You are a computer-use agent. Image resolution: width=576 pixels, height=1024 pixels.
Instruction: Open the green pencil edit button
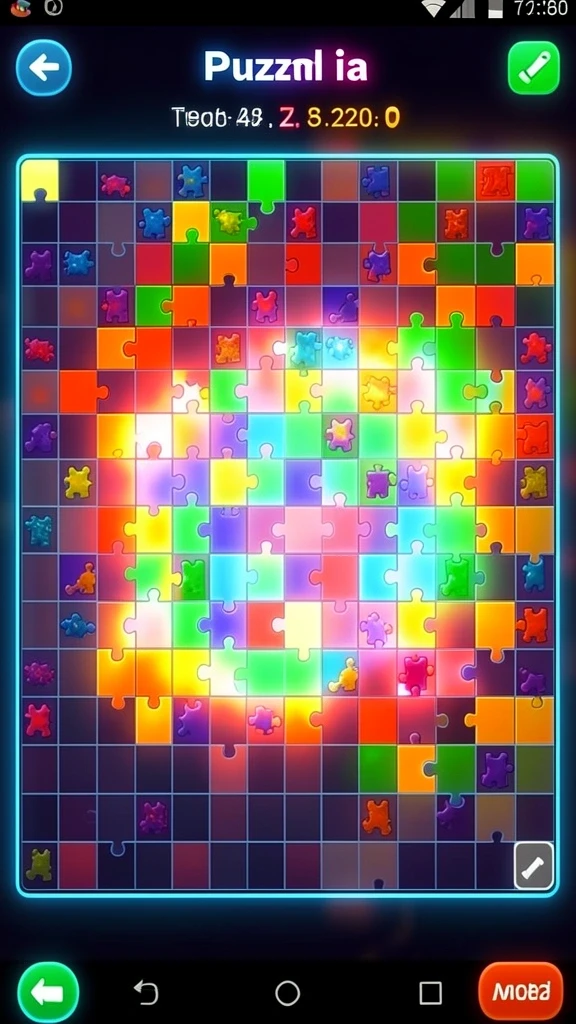point(534,67)
